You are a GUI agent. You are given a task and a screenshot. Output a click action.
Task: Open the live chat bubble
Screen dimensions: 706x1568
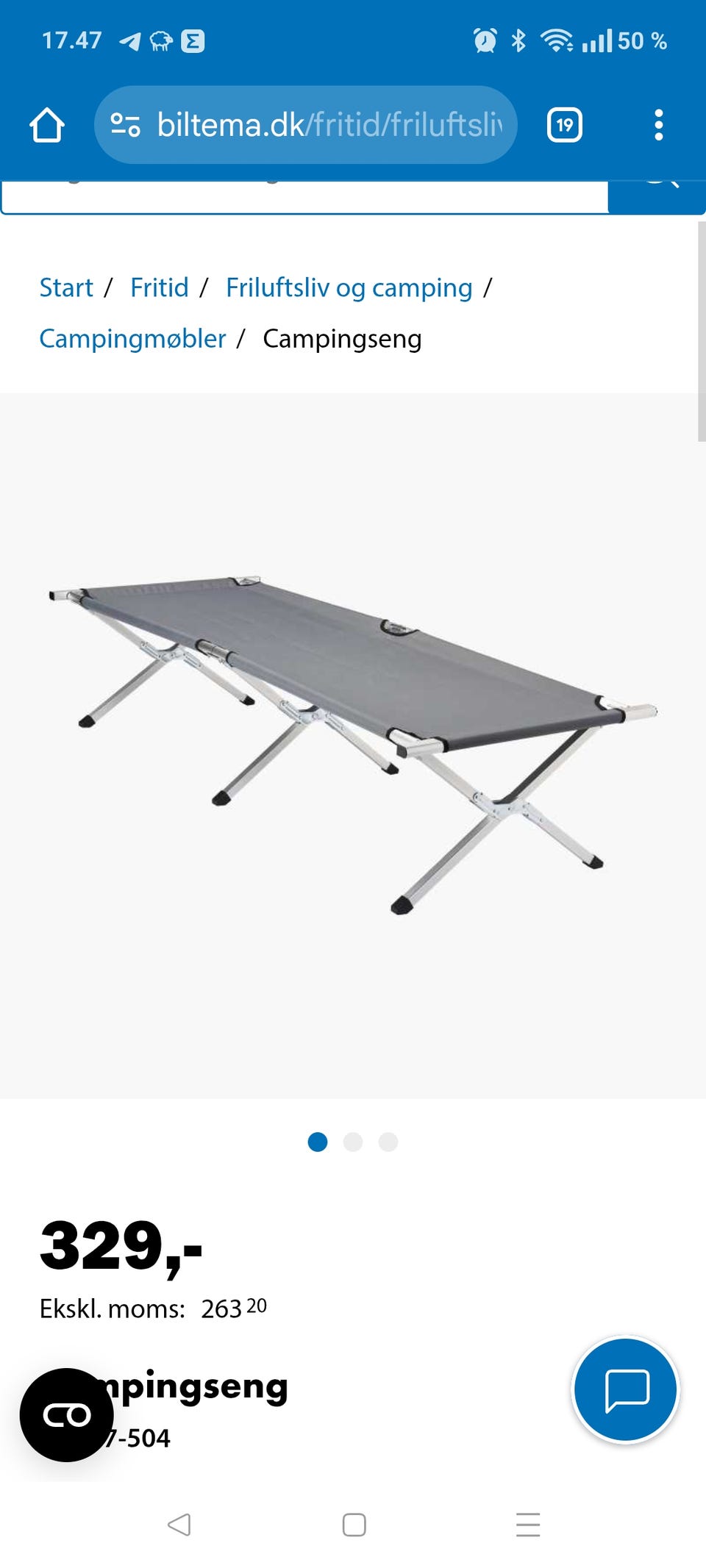625,1390
